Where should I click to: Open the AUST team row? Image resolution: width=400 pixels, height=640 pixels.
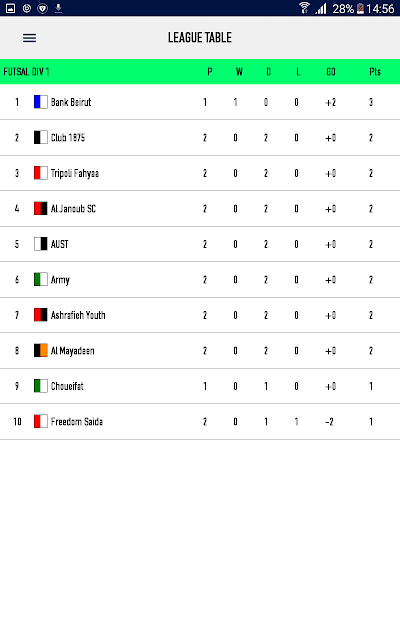pyautogui.click(x=200, y=244)
